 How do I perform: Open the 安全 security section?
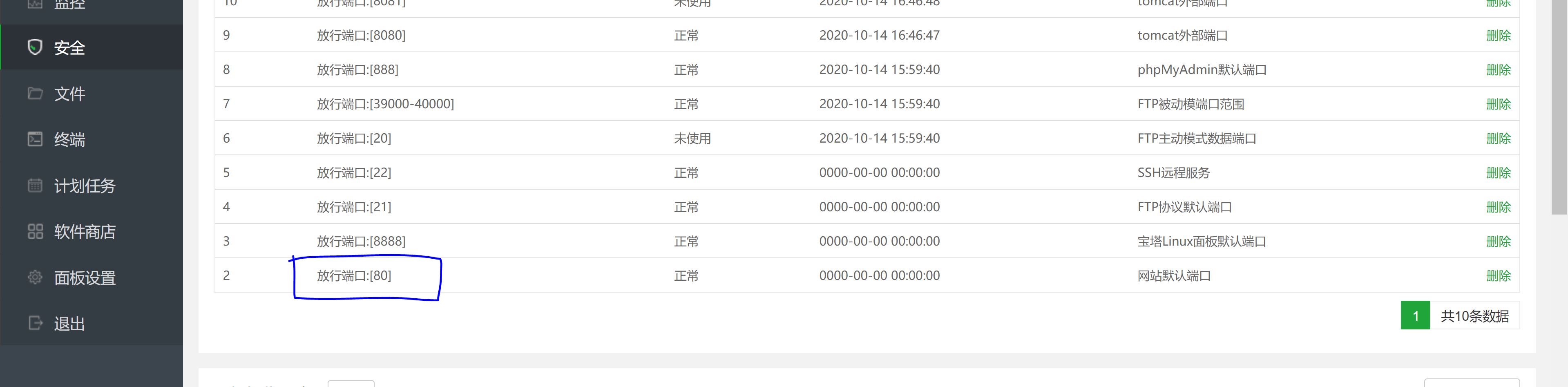[69, 47]
